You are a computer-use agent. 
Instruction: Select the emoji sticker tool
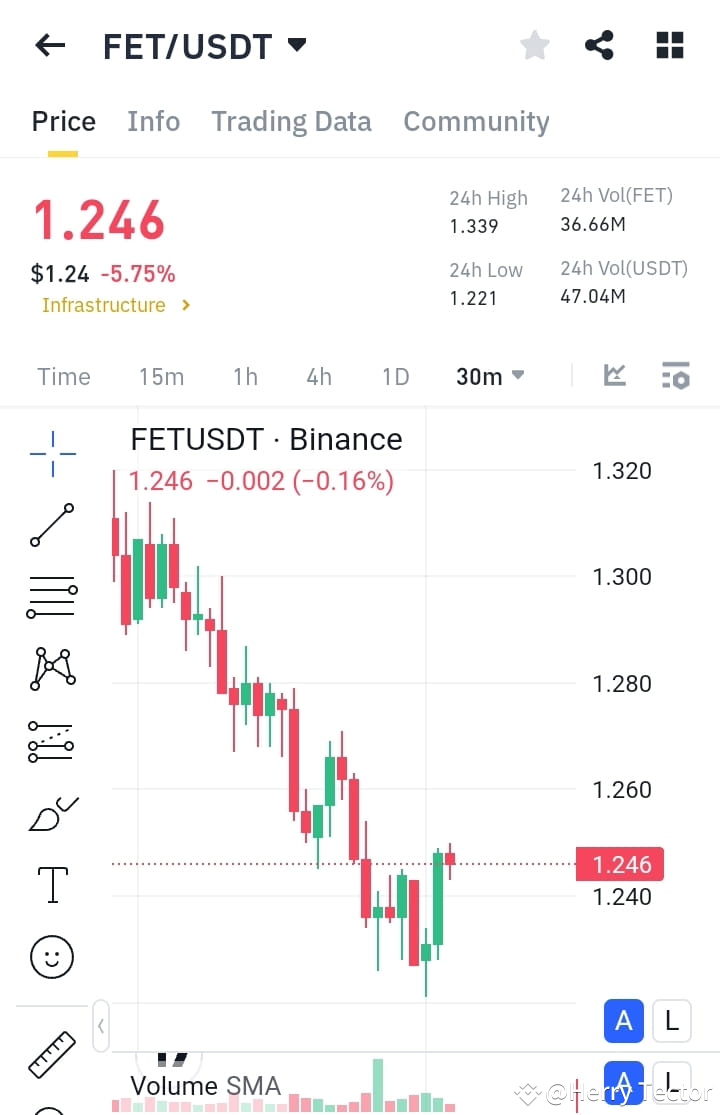pos(50,956)
